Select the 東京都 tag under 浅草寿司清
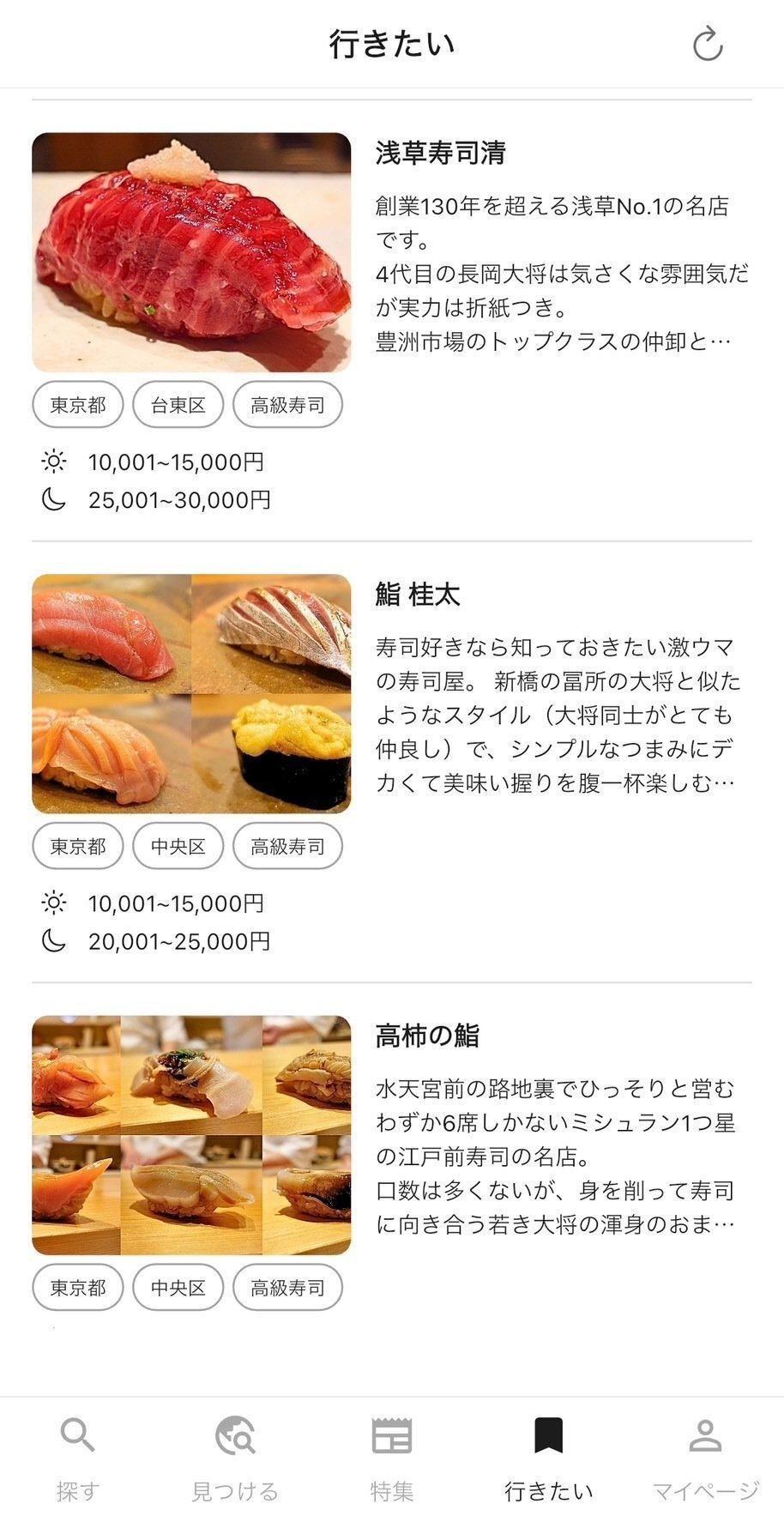784x1534 pixels. (77, 404)
